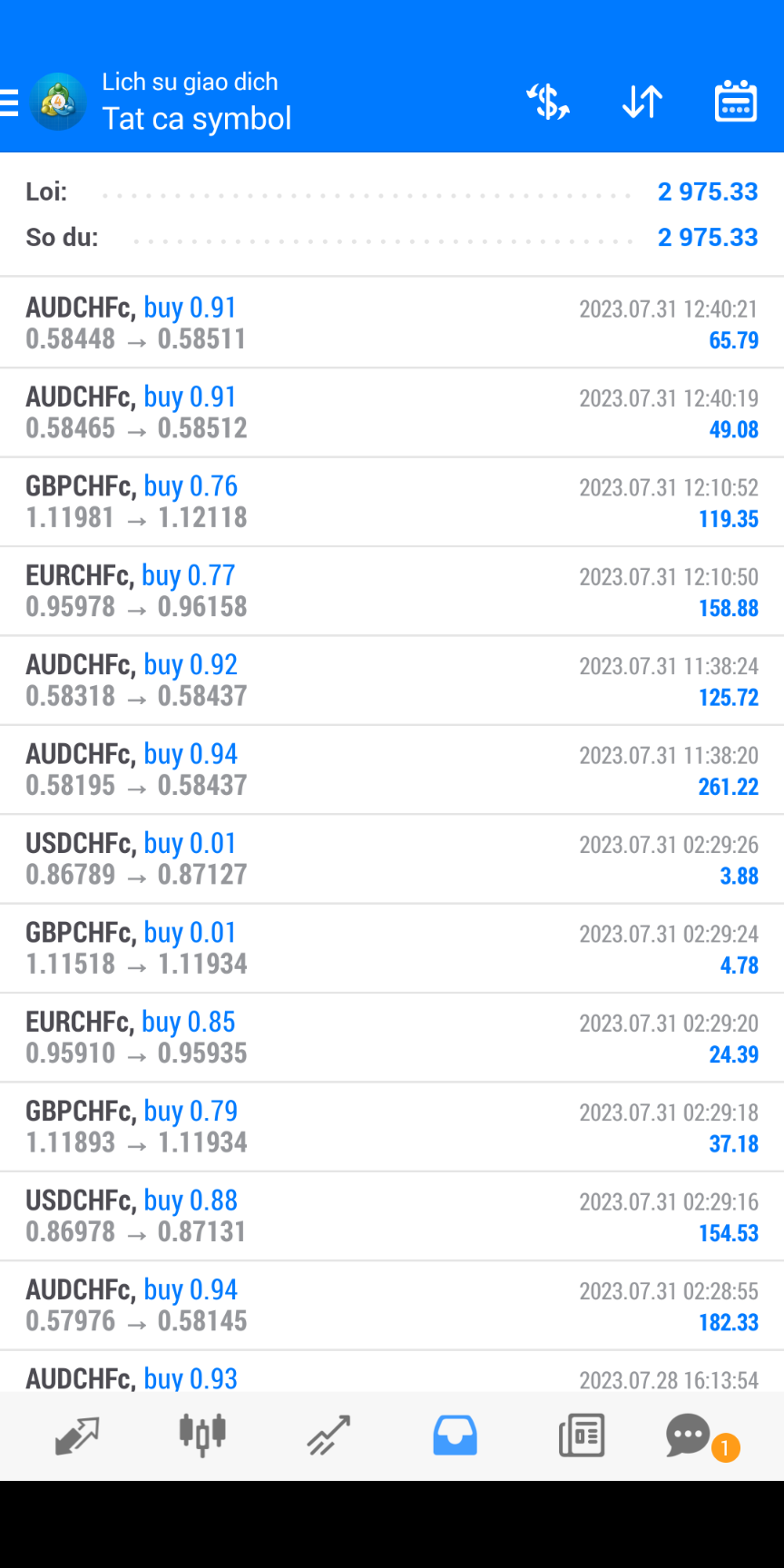Expand GBPCHFc buy 0.79 trade details
The image size is (784, 1568).
[x=392, y=1126]
